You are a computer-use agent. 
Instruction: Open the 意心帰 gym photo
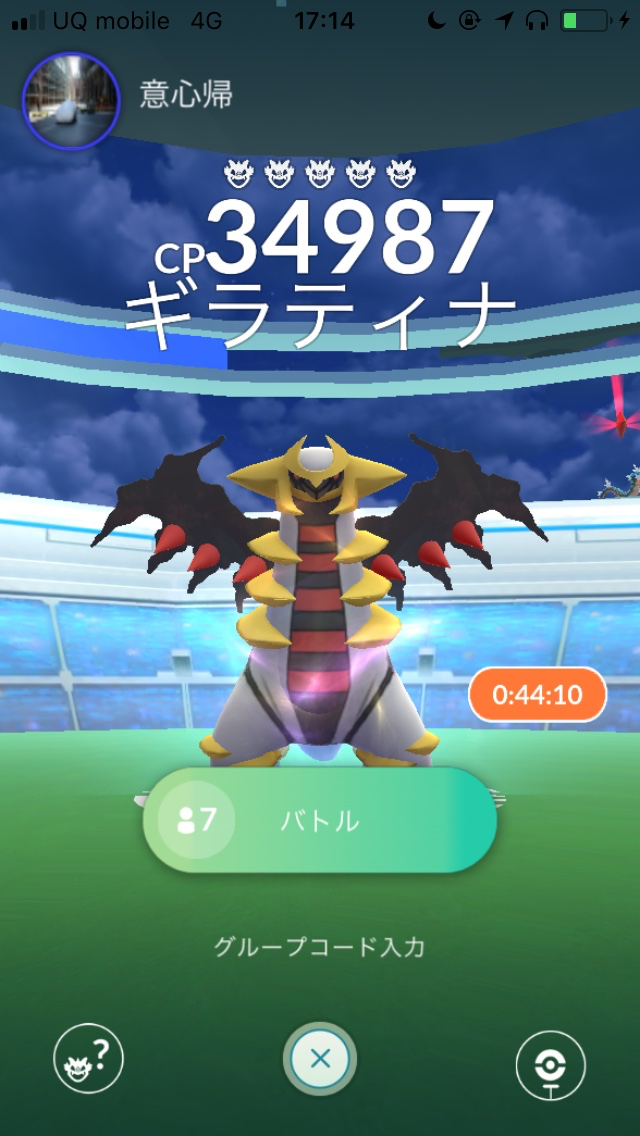pyautogui.click(x=71, y=101)
